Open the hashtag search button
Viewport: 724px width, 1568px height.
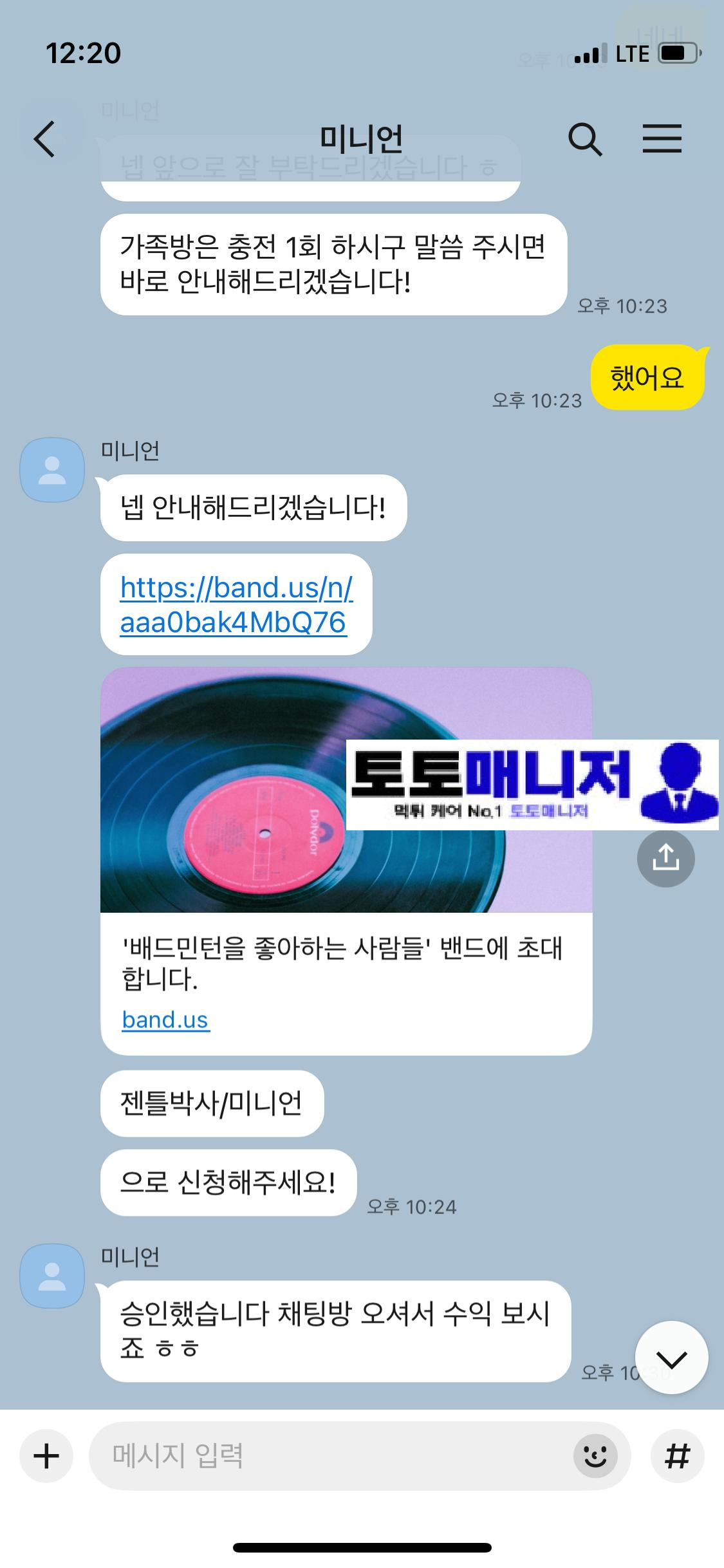677,1456
